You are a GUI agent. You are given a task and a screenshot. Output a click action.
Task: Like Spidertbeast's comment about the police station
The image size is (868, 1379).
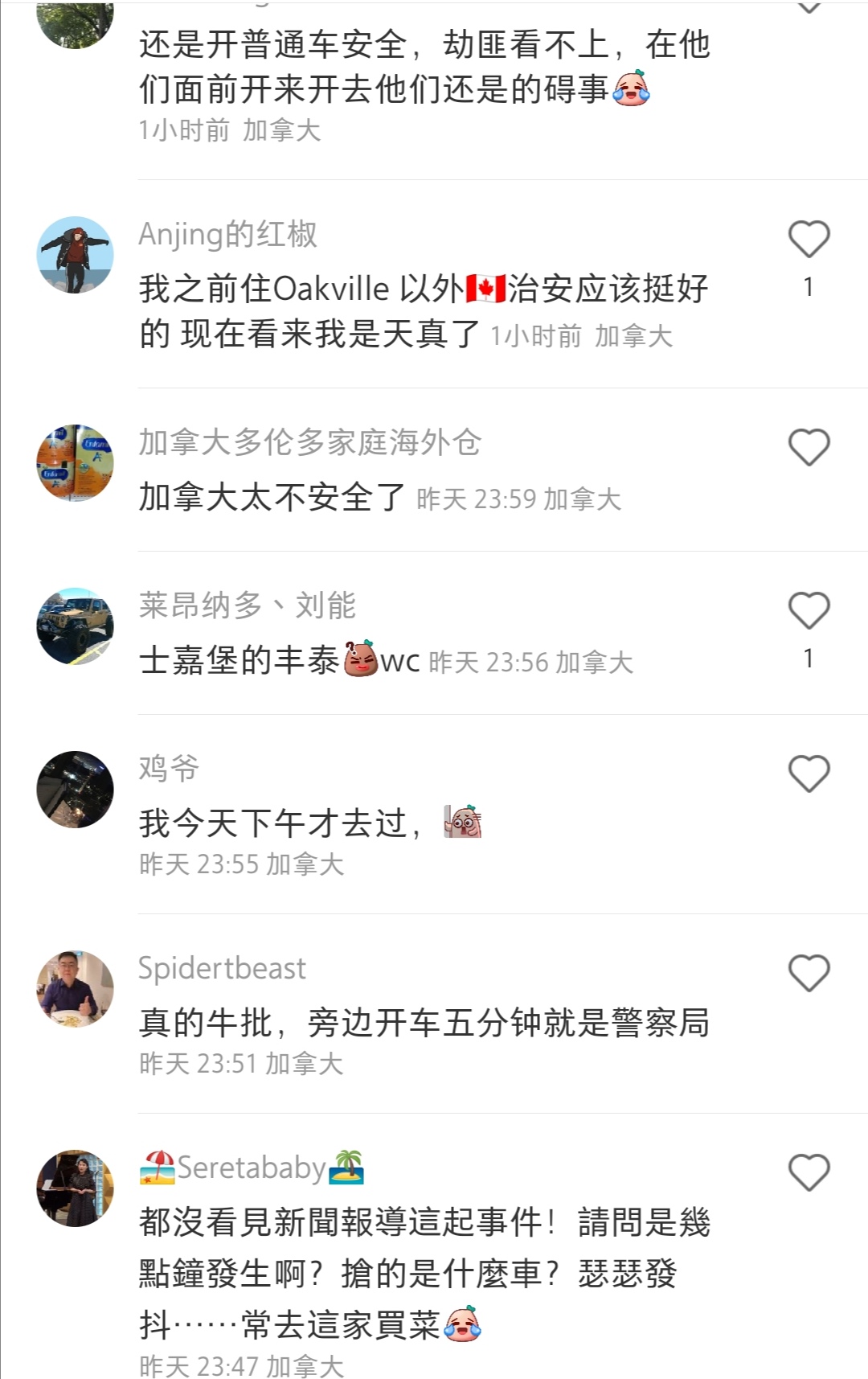pyautogui.click(x=809, y=973)
